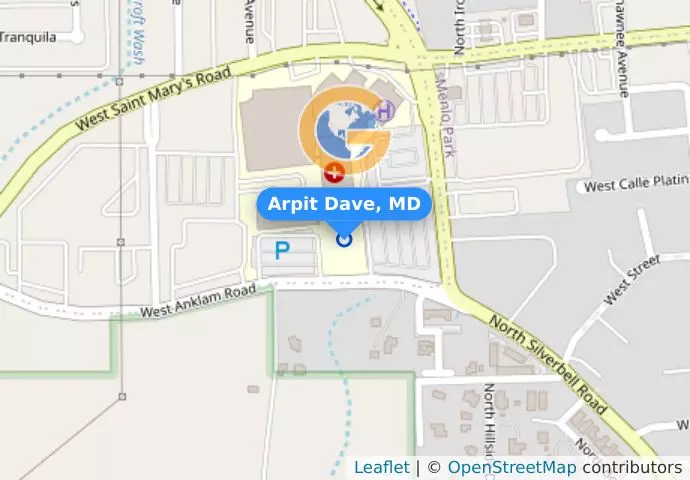Open the OpenStreetMap attribution link
This screenshot has width=690, height=480.
(x=511, y=467)
